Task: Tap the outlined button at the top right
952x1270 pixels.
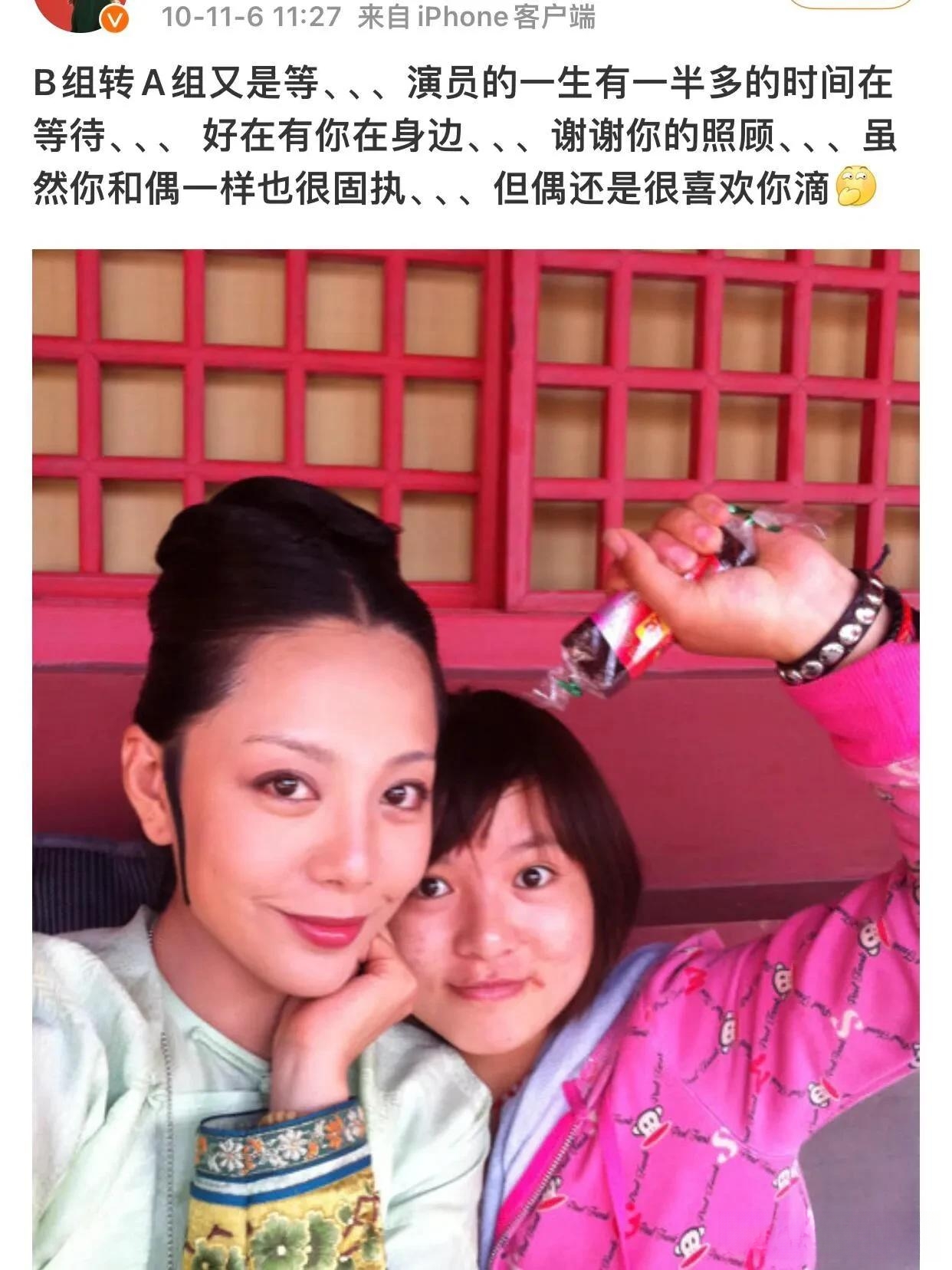Action: coord(851,4)
